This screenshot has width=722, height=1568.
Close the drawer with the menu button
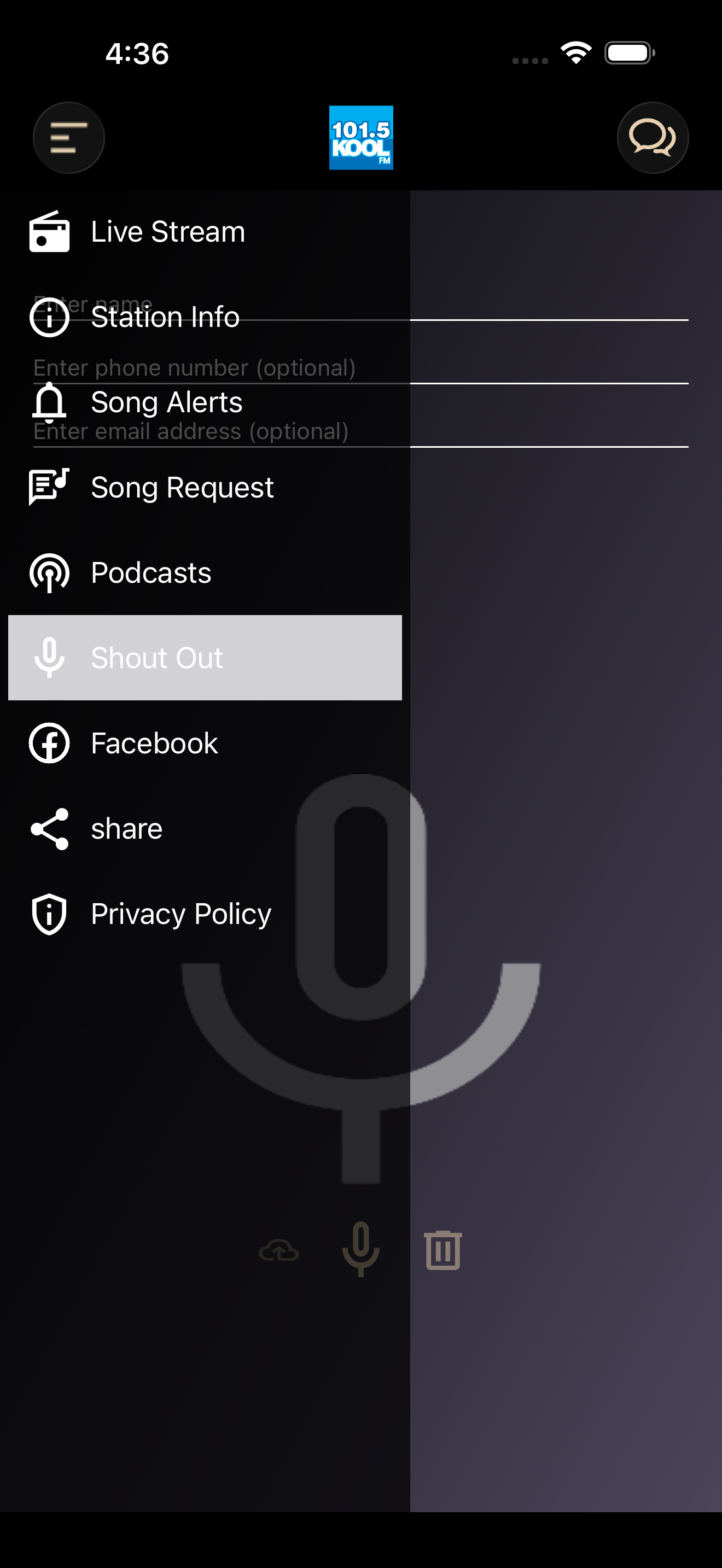tap(68, 138)
